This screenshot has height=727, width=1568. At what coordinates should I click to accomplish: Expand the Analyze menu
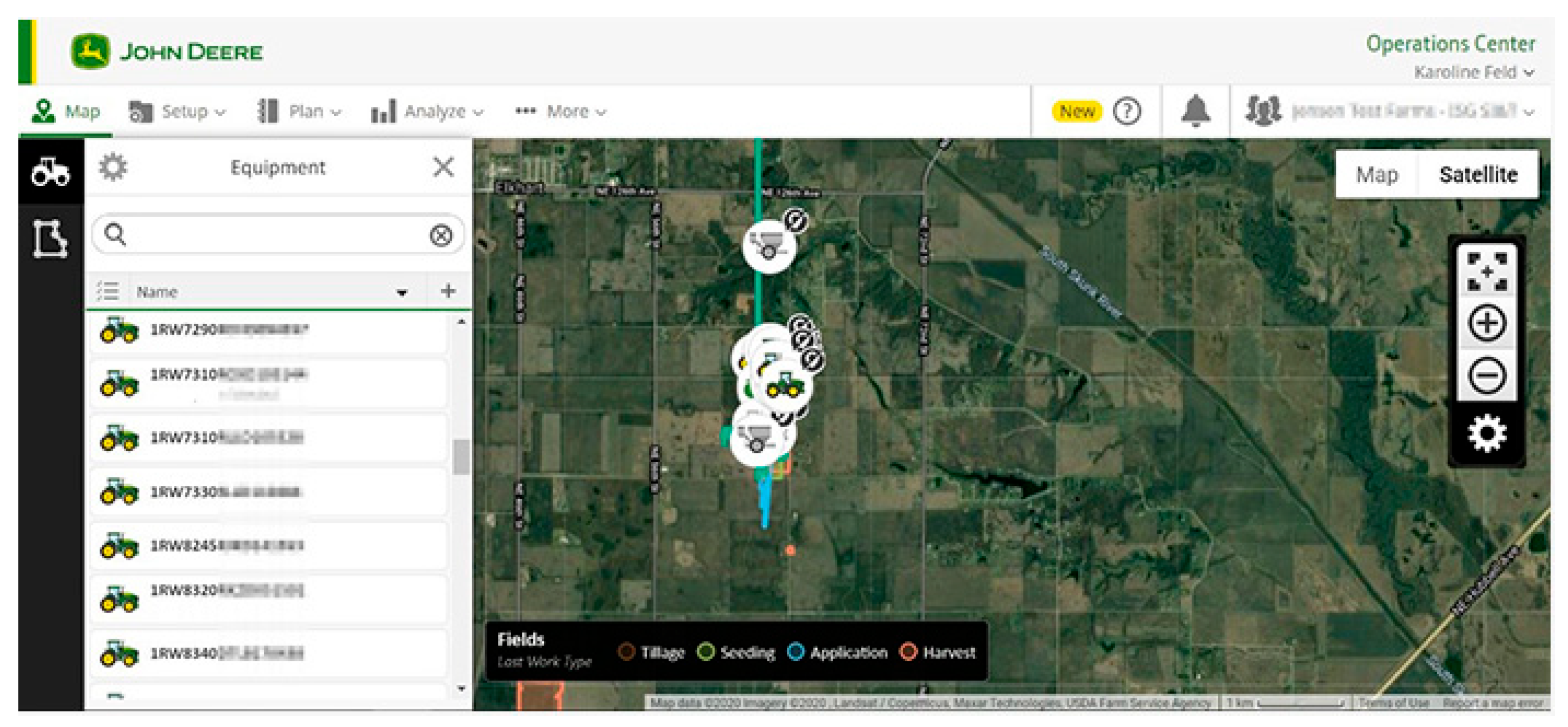tap(427, 111)
